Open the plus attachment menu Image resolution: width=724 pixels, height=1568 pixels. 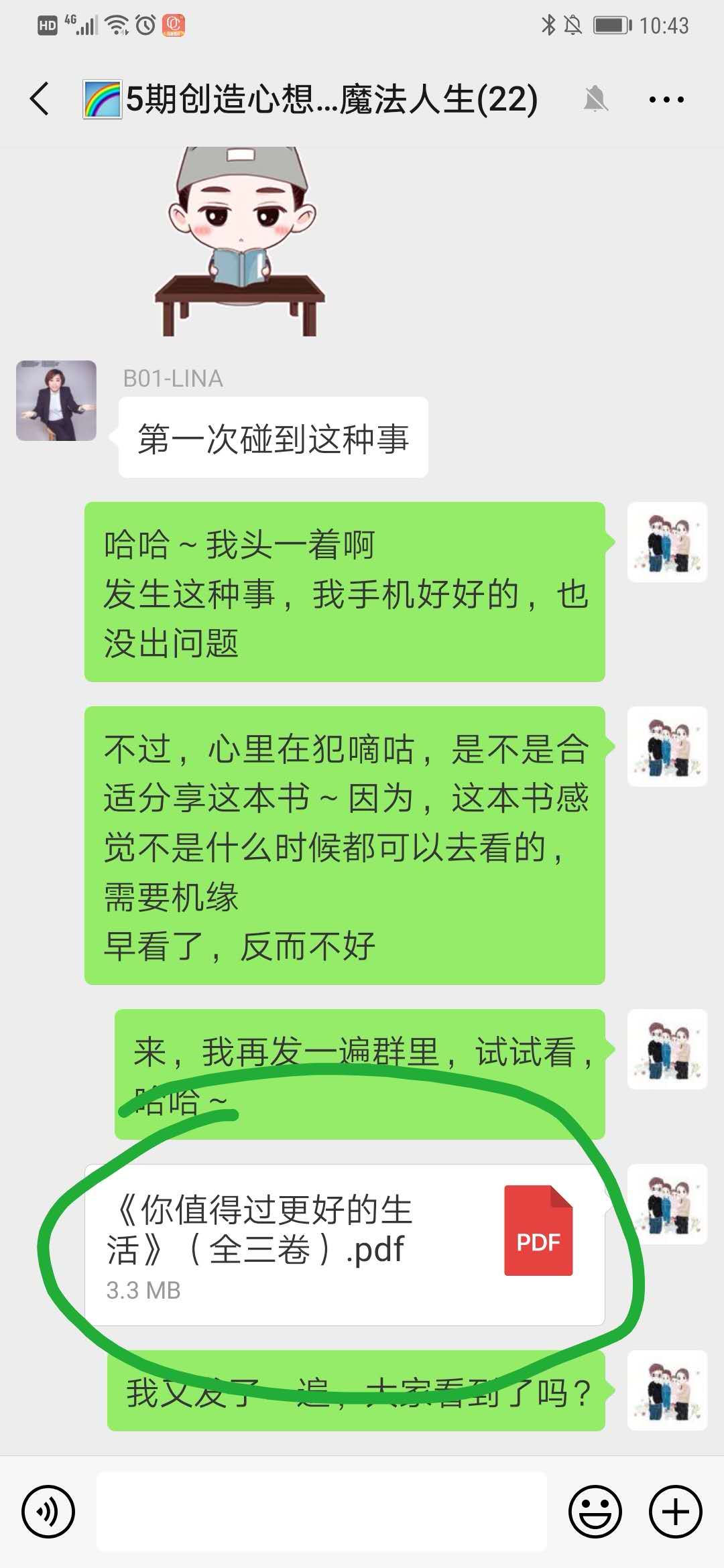(675, 1512)
